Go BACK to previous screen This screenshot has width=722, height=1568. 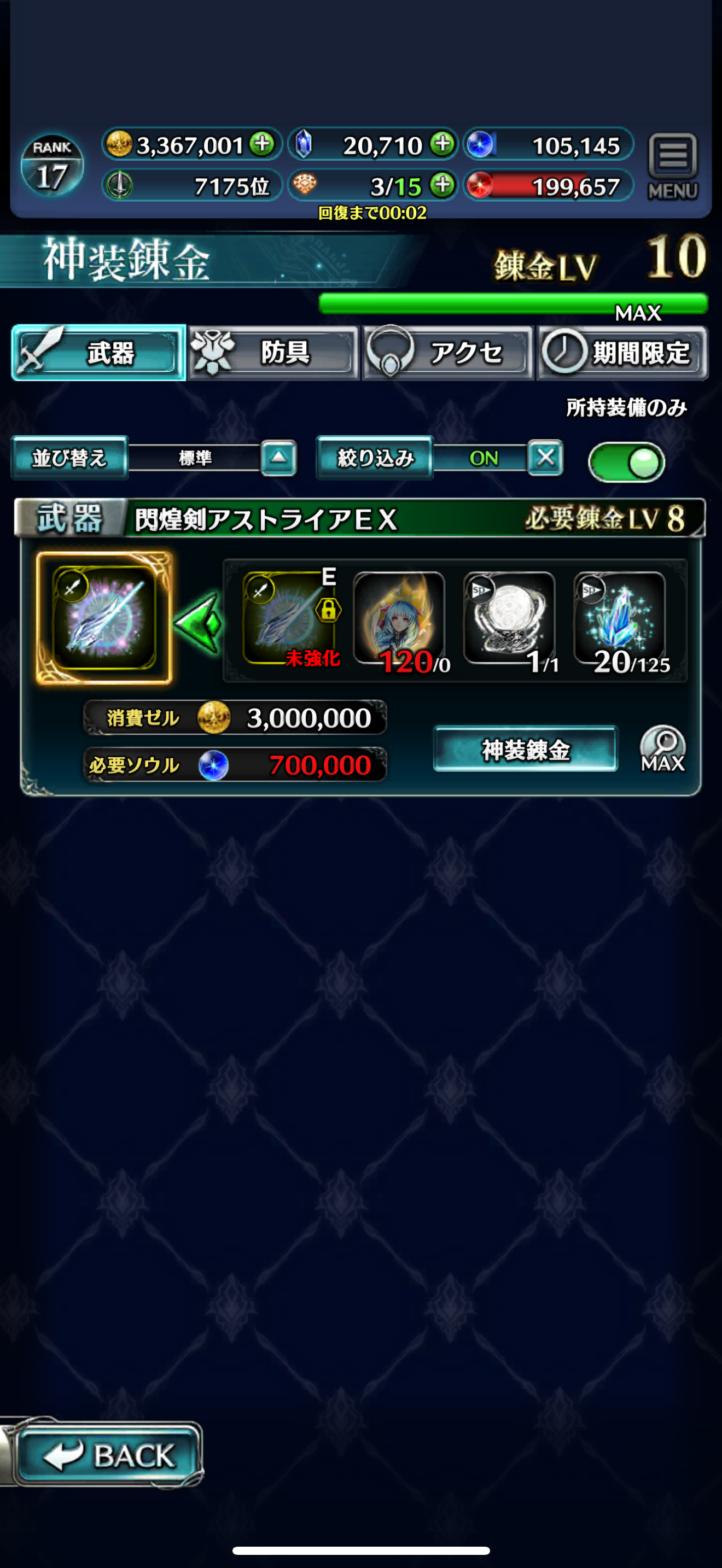[108, 1455]
